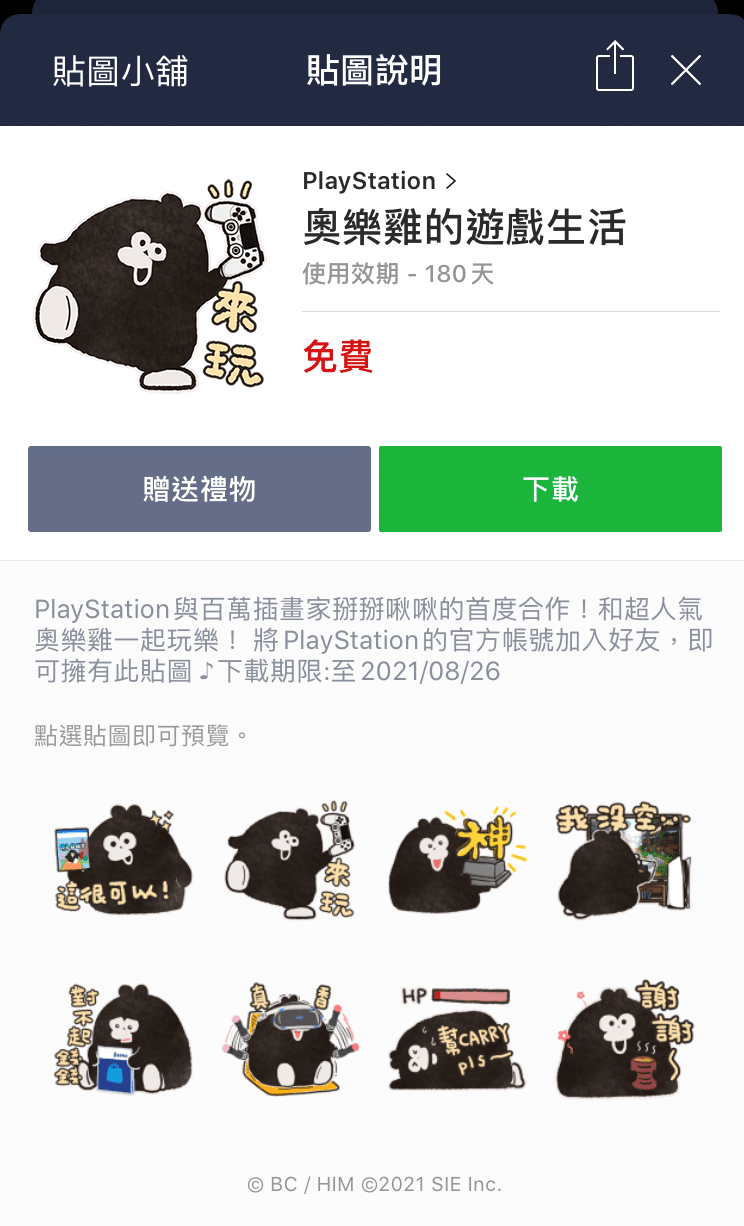
Task: Go back to 貼圖小舖
Action: tap(120, 71)
